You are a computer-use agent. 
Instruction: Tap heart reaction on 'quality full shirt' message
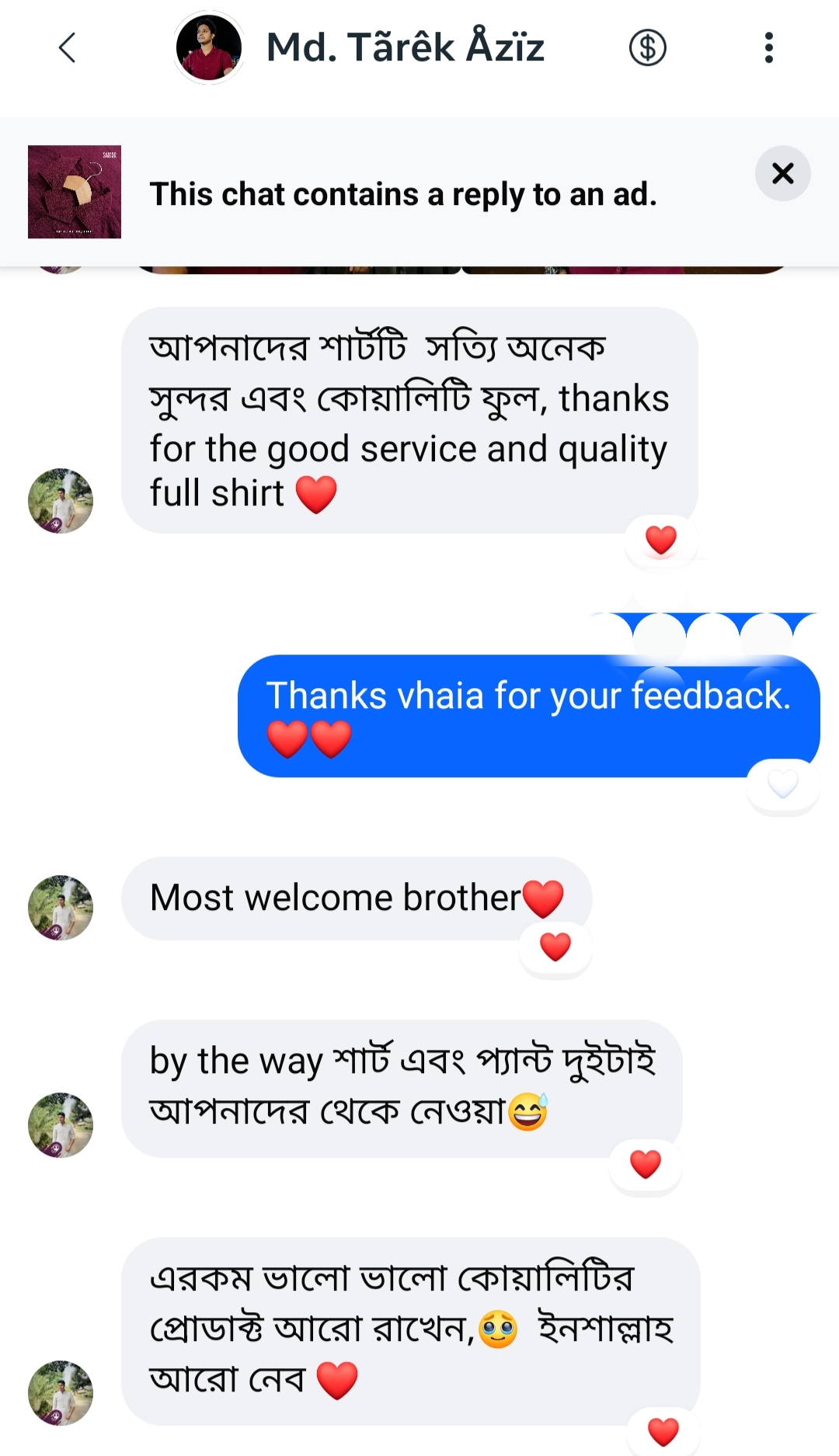[x=661, y=540]
